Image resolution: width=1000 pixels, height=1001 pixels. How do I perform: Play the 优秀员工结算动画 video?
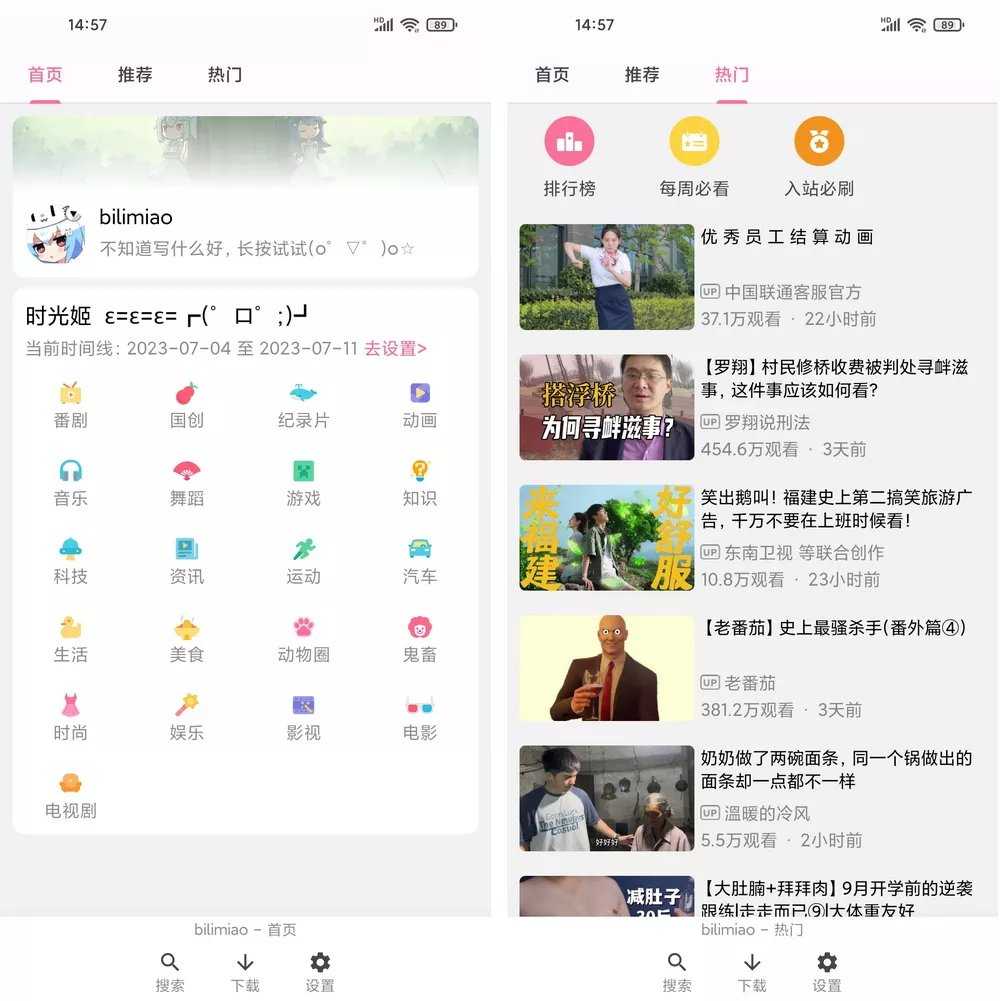click(x=745, y=277)
